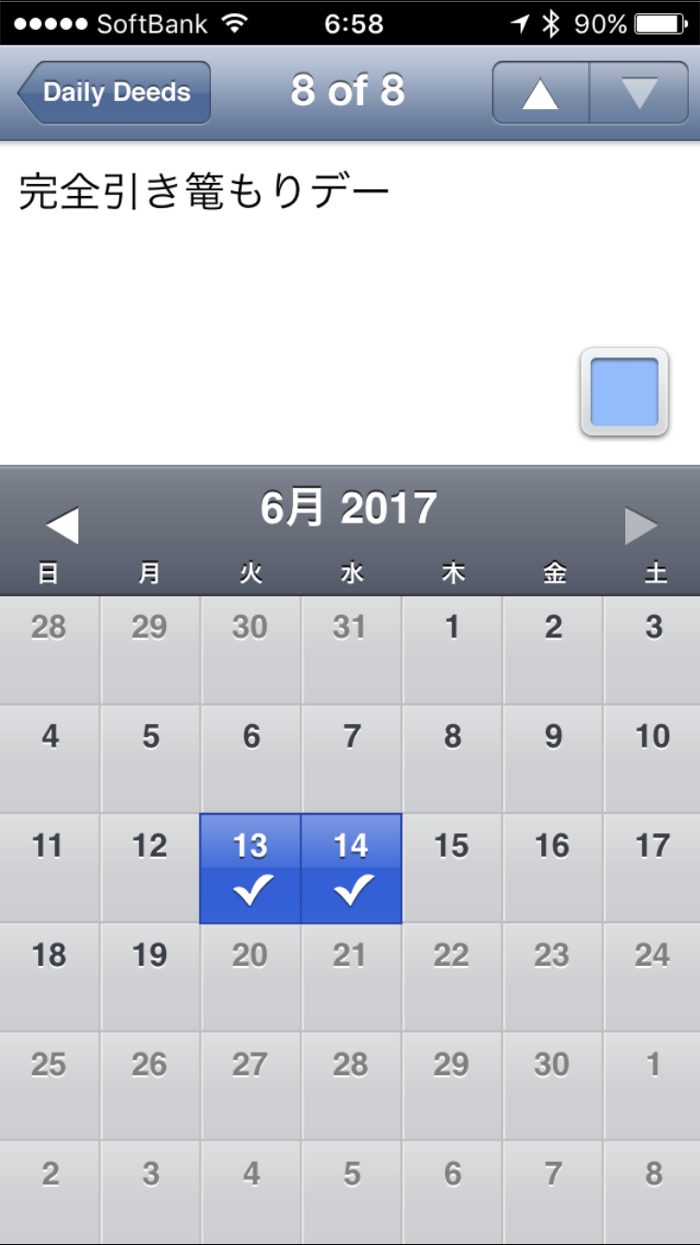The image size is (700, 1245).
Task: Go to the previous deed with up arrow
Action: [540, 93]
